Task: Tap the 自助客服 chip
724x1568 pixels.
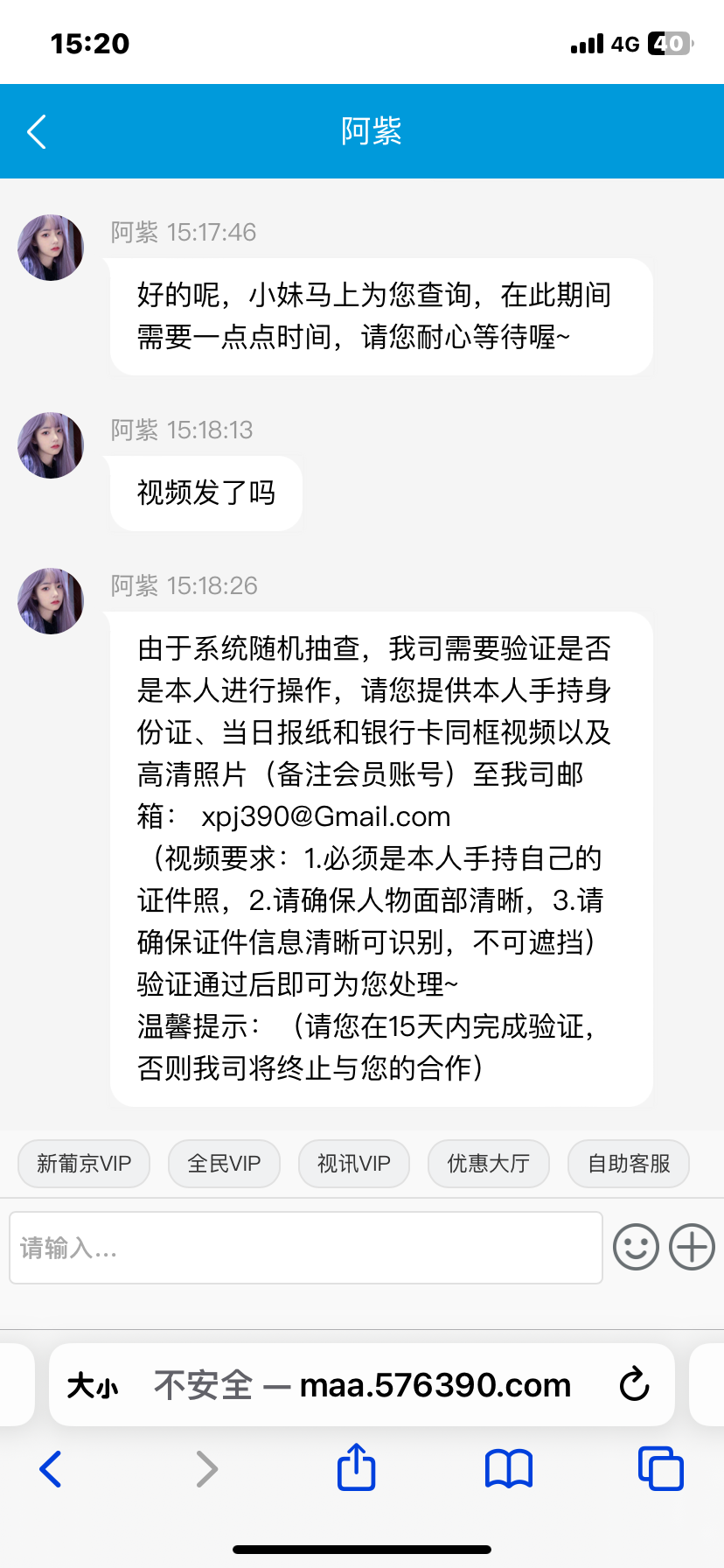Action: (629, 1164)
